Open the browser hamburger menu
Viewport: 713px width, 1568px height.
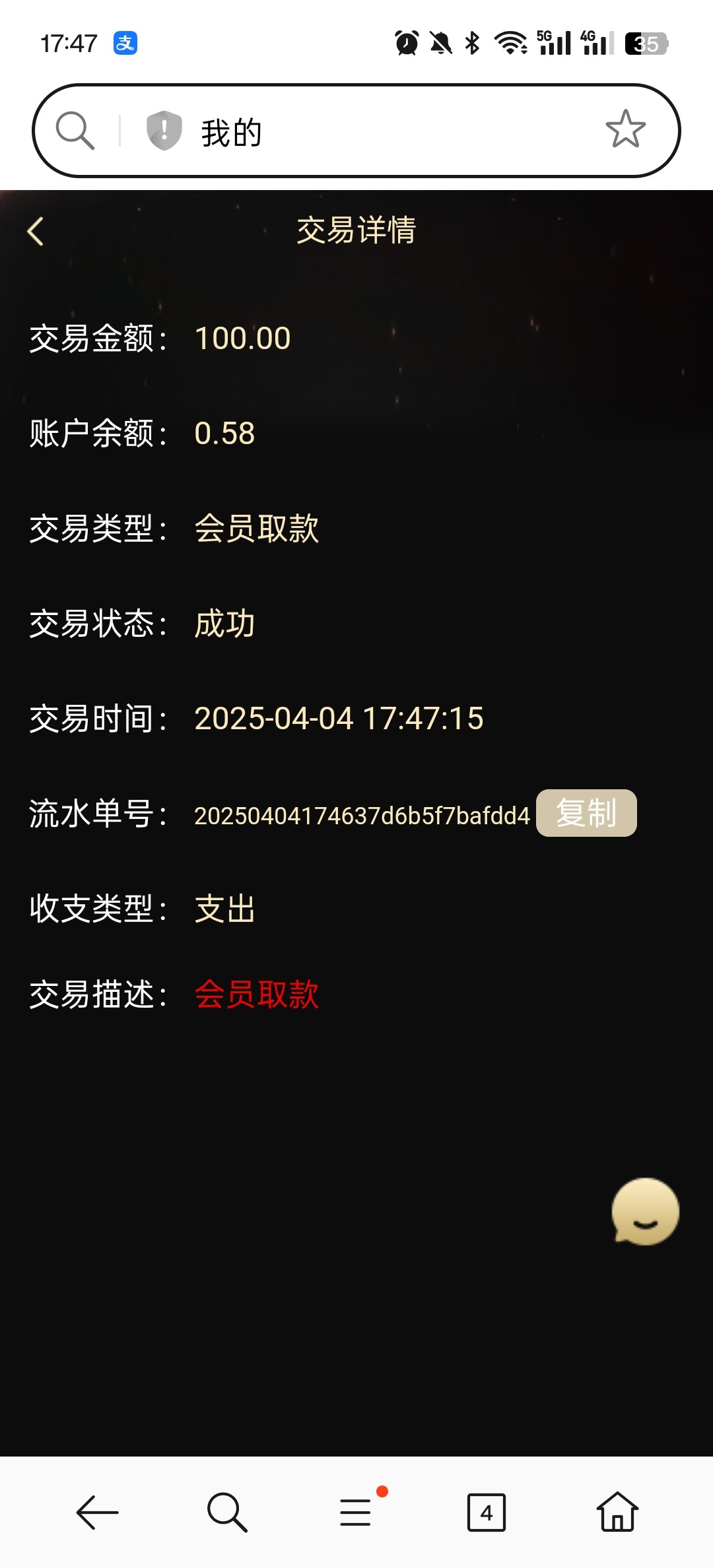point(356,1512)
